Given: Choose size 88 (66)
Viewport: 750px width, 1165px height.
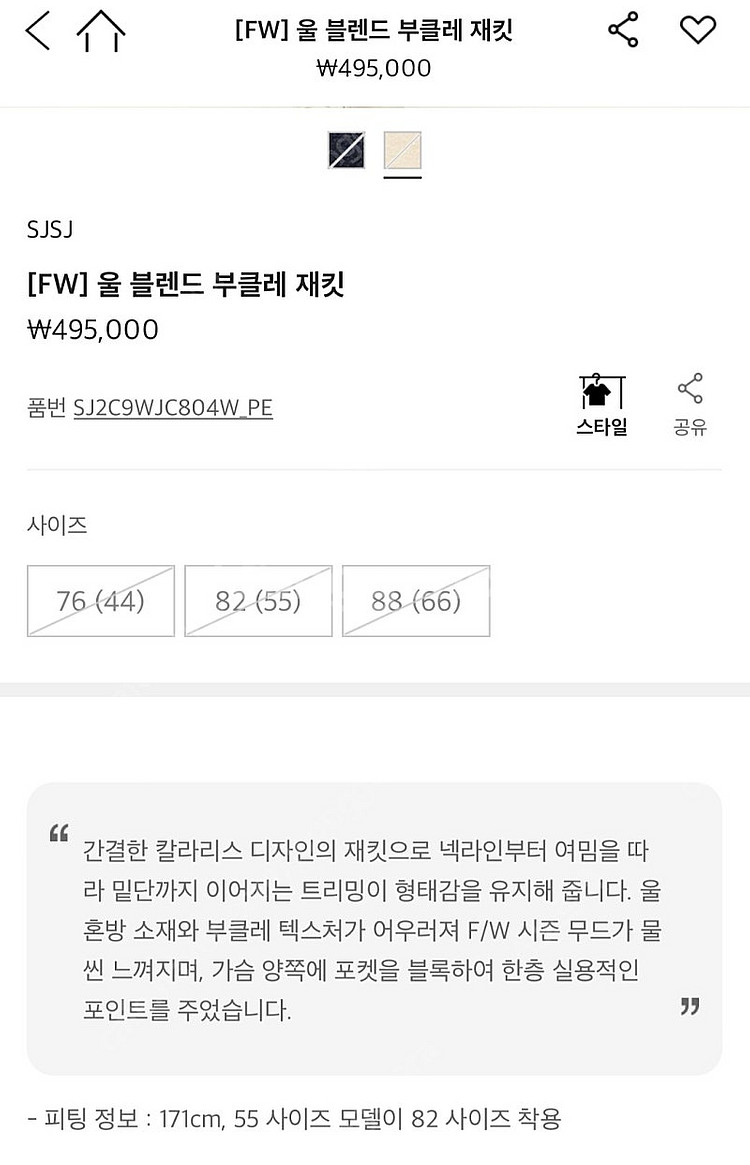Looking at the screenshot, I should 416,601.
